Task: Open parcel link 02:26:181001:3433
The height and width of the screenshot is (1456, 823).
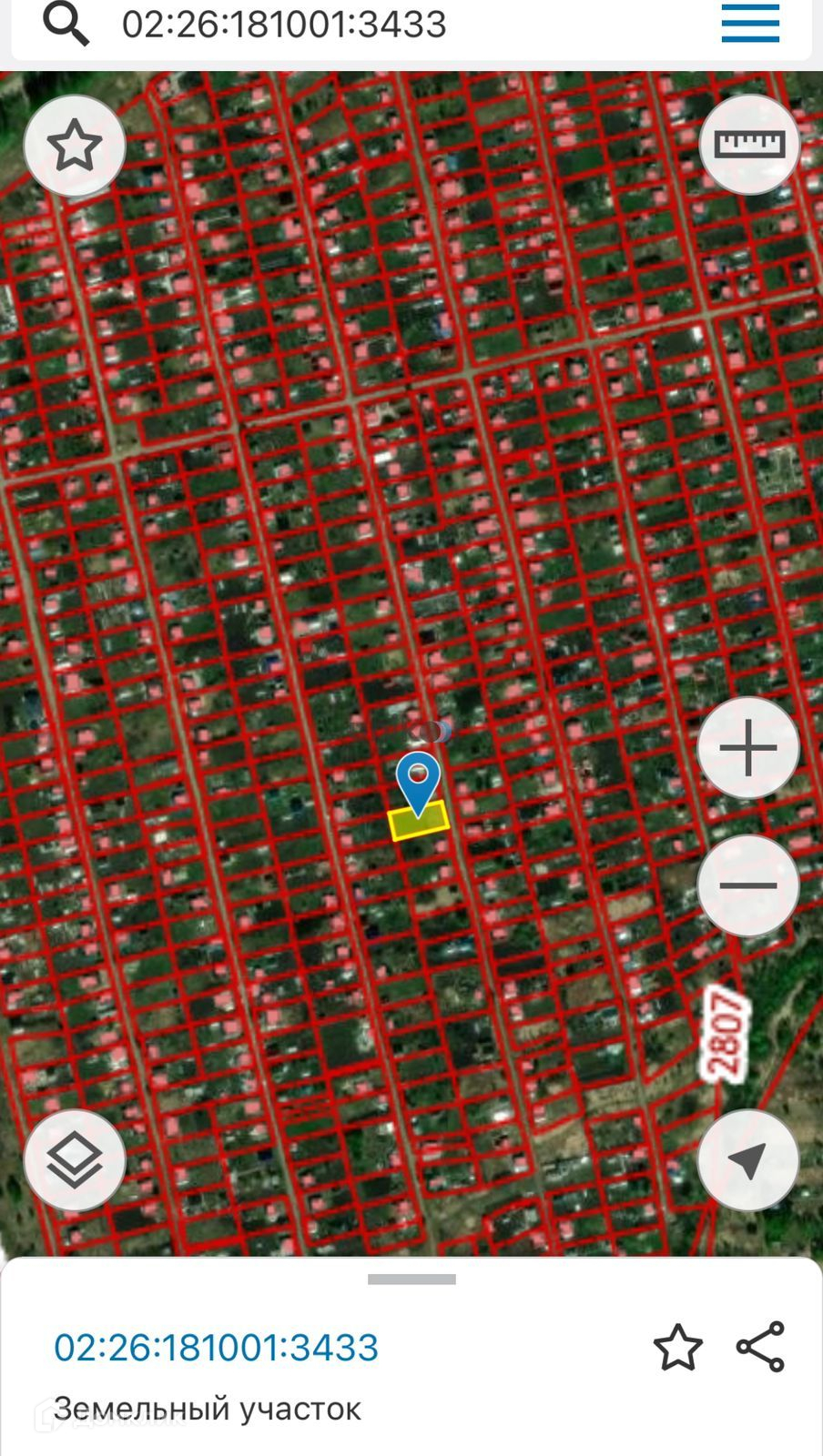Action: (x=216, y=1348)
